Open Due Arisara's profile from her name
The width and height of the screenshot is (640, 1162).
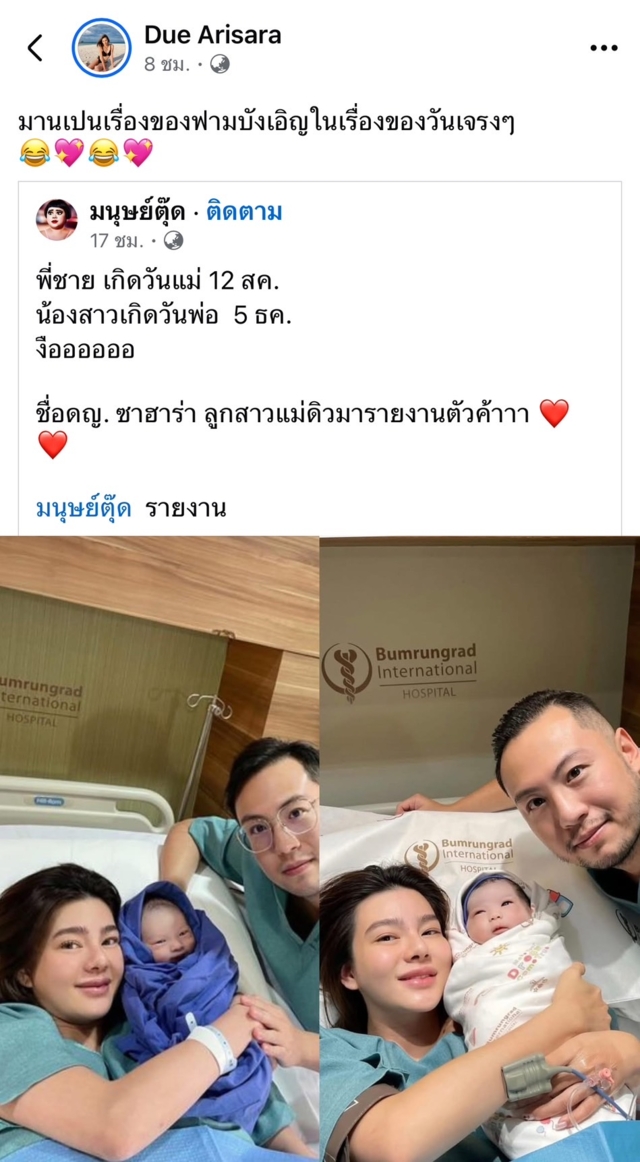pos(212,35)
